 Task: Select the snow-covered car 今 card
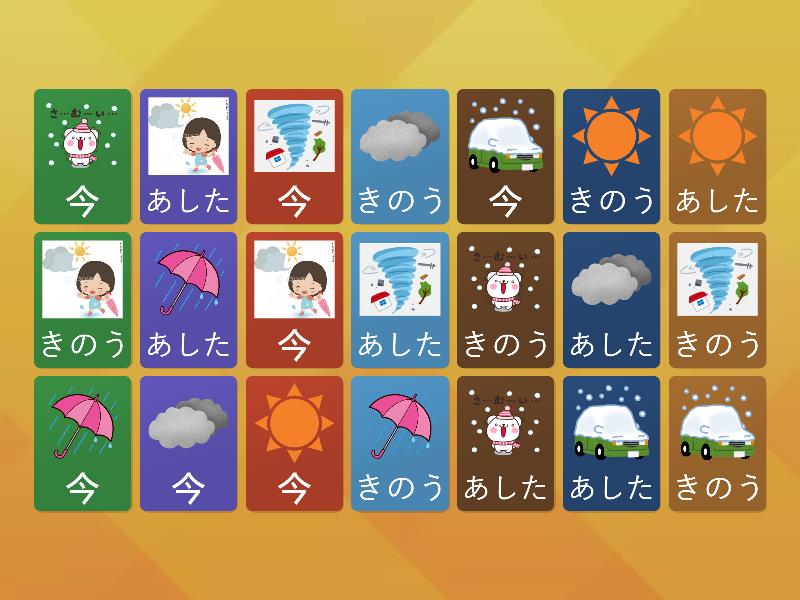click(506, 156)
